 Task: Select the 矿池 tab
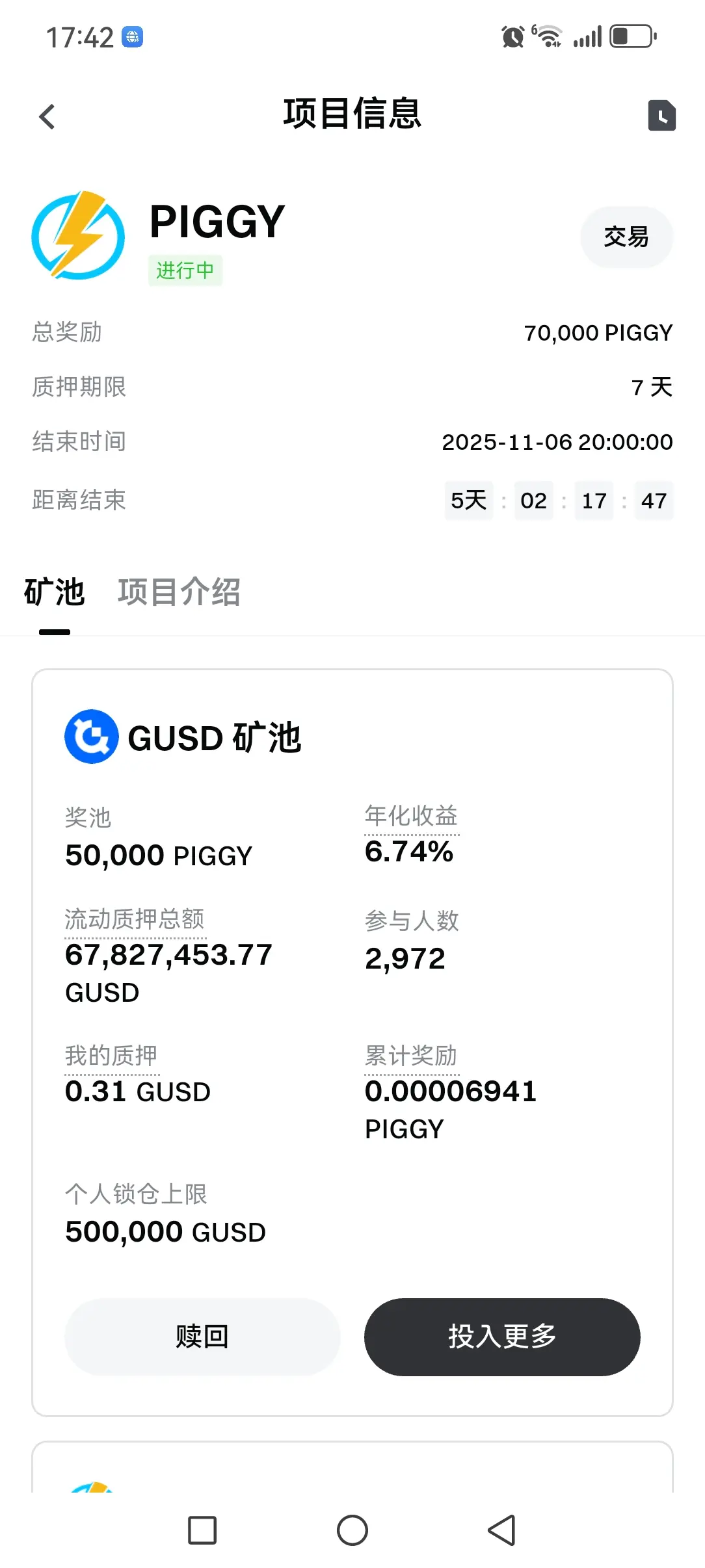click(55, 592)
